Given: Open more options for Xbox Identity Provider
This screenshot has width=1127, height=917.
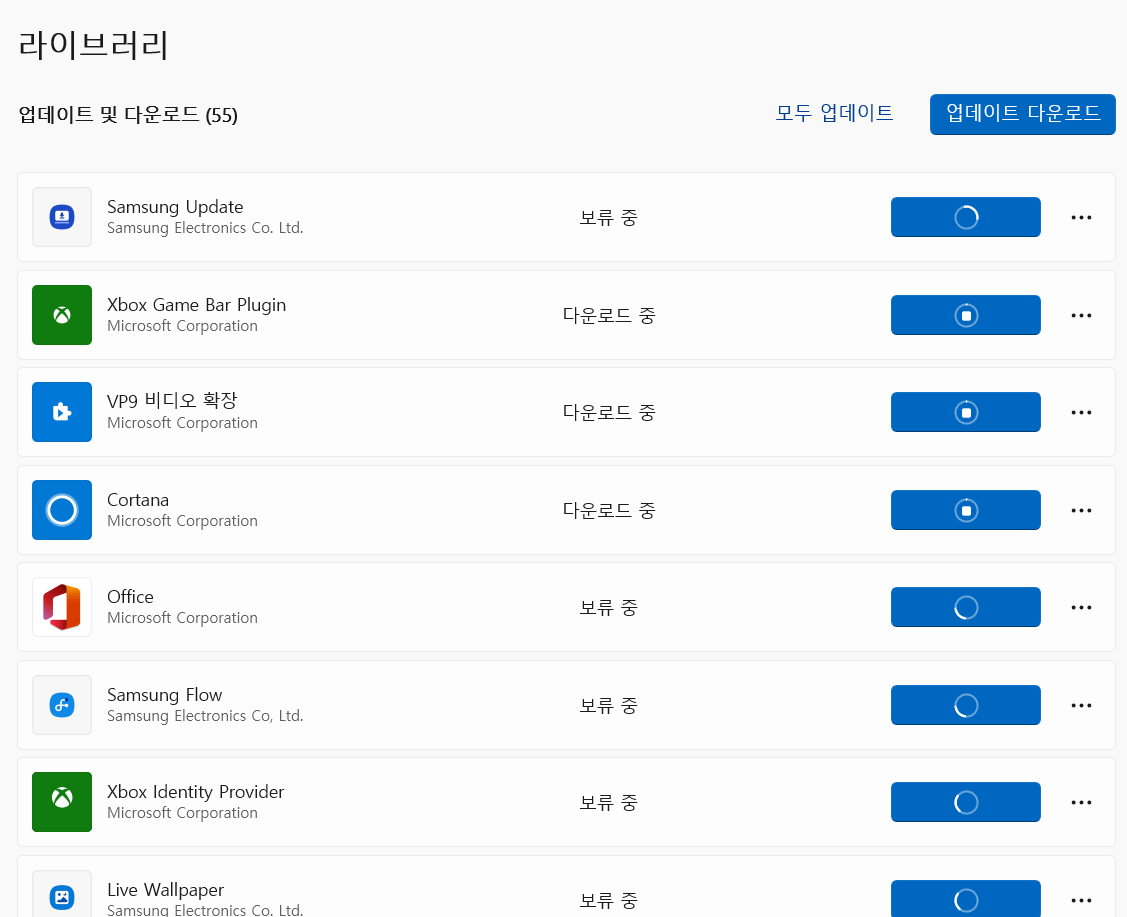Looking at the screenshot, I should 1080,802.
